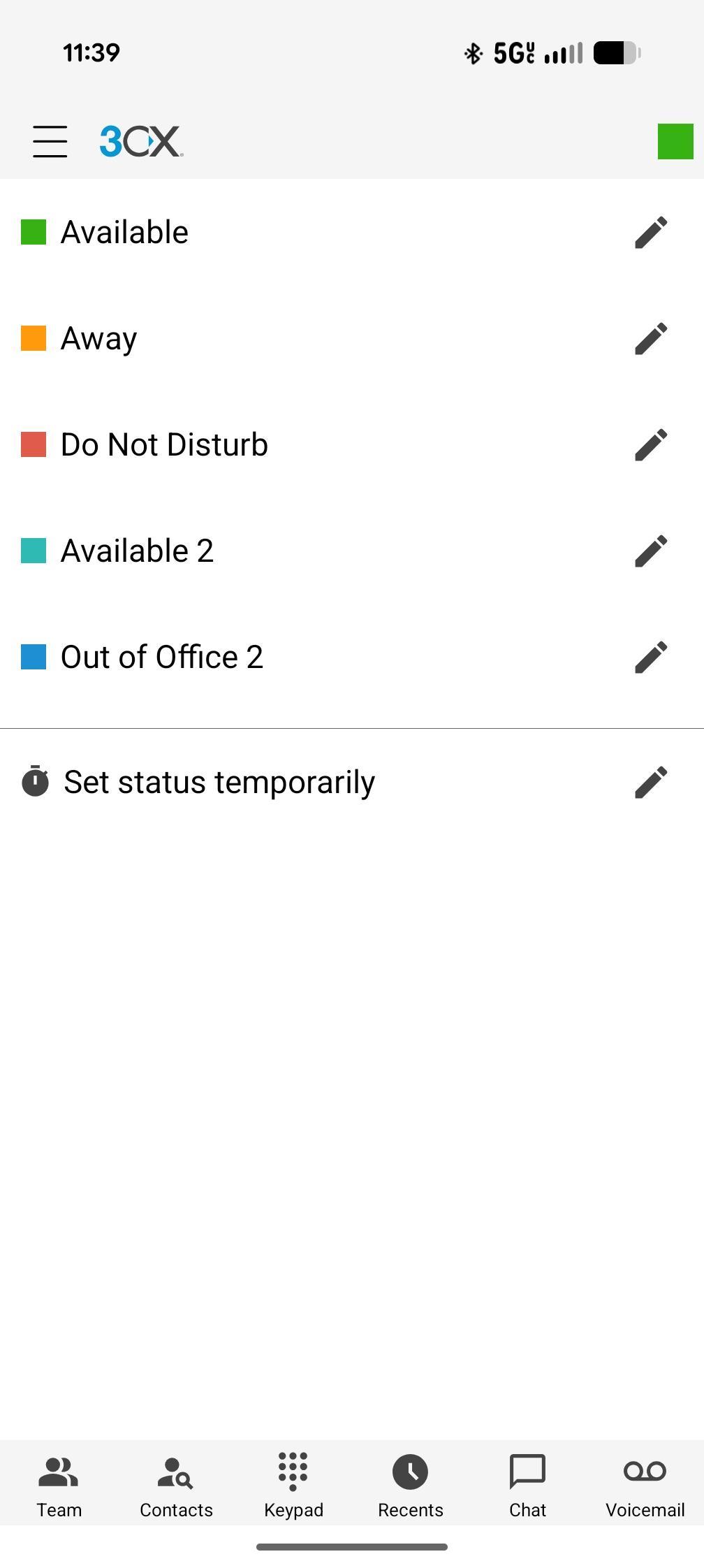704x1568 pixels.
Task: Open Set status temporarily
Action: coord(219,782)
